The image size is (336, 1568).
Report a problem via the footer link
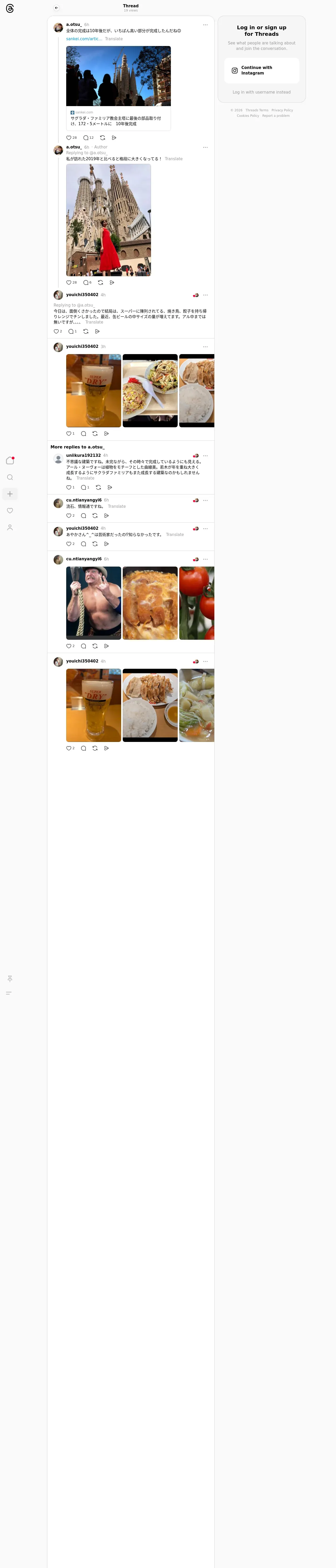coord(276,116)
